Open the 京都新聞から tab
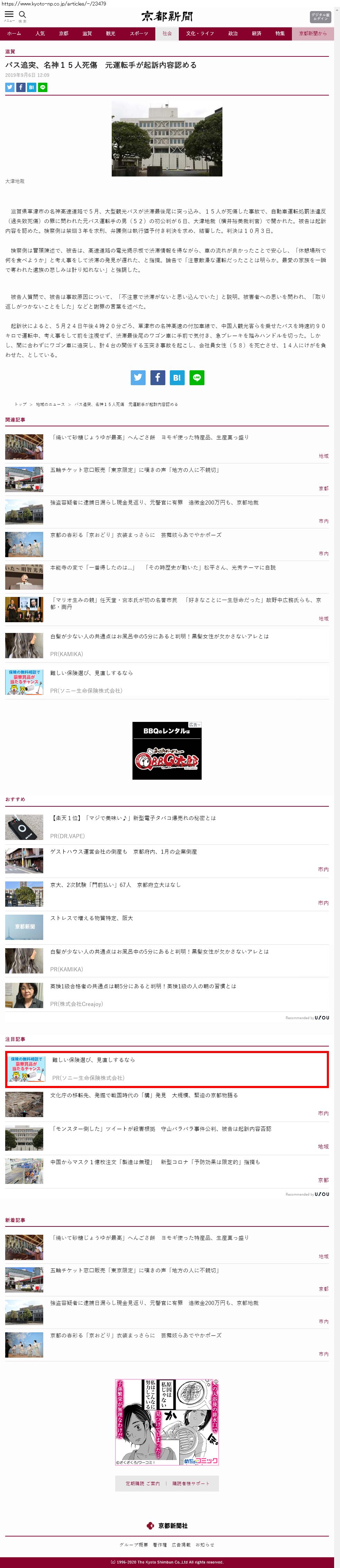This screenshot has height=1568, width=340. tap(312, 34)
